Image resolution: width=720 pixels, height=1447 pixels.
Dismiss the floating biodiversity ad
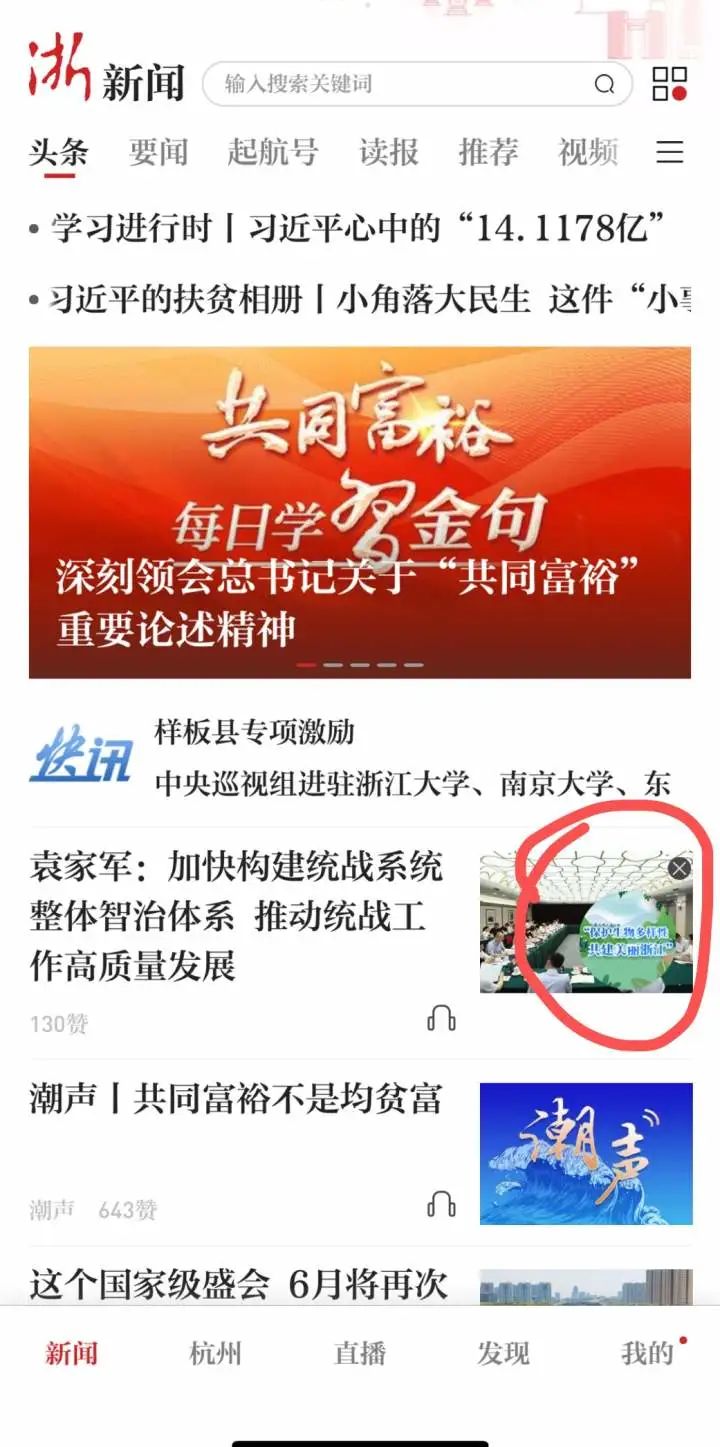click(x=679, y=868)
